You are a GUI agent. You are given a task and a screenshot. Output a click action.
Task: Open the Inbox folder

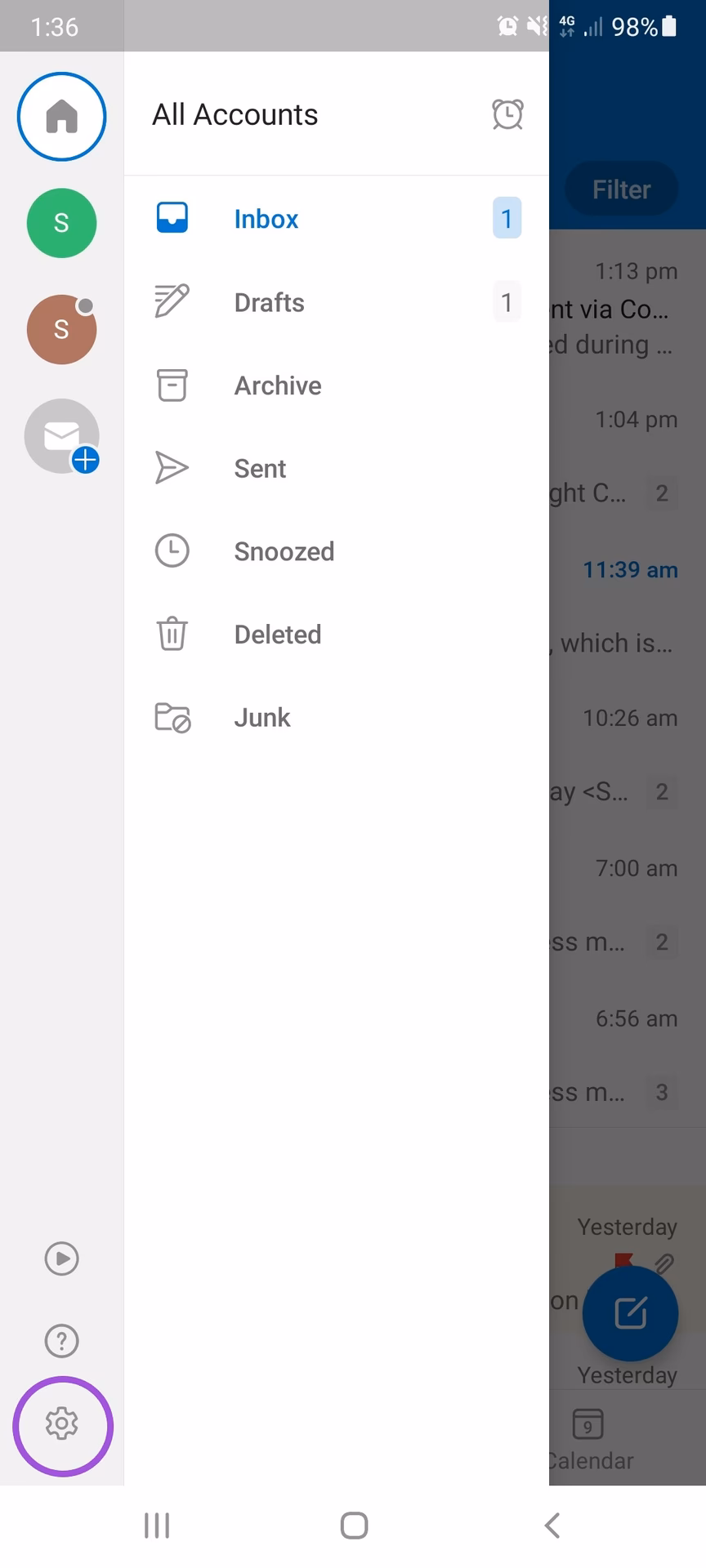(266, 219)
